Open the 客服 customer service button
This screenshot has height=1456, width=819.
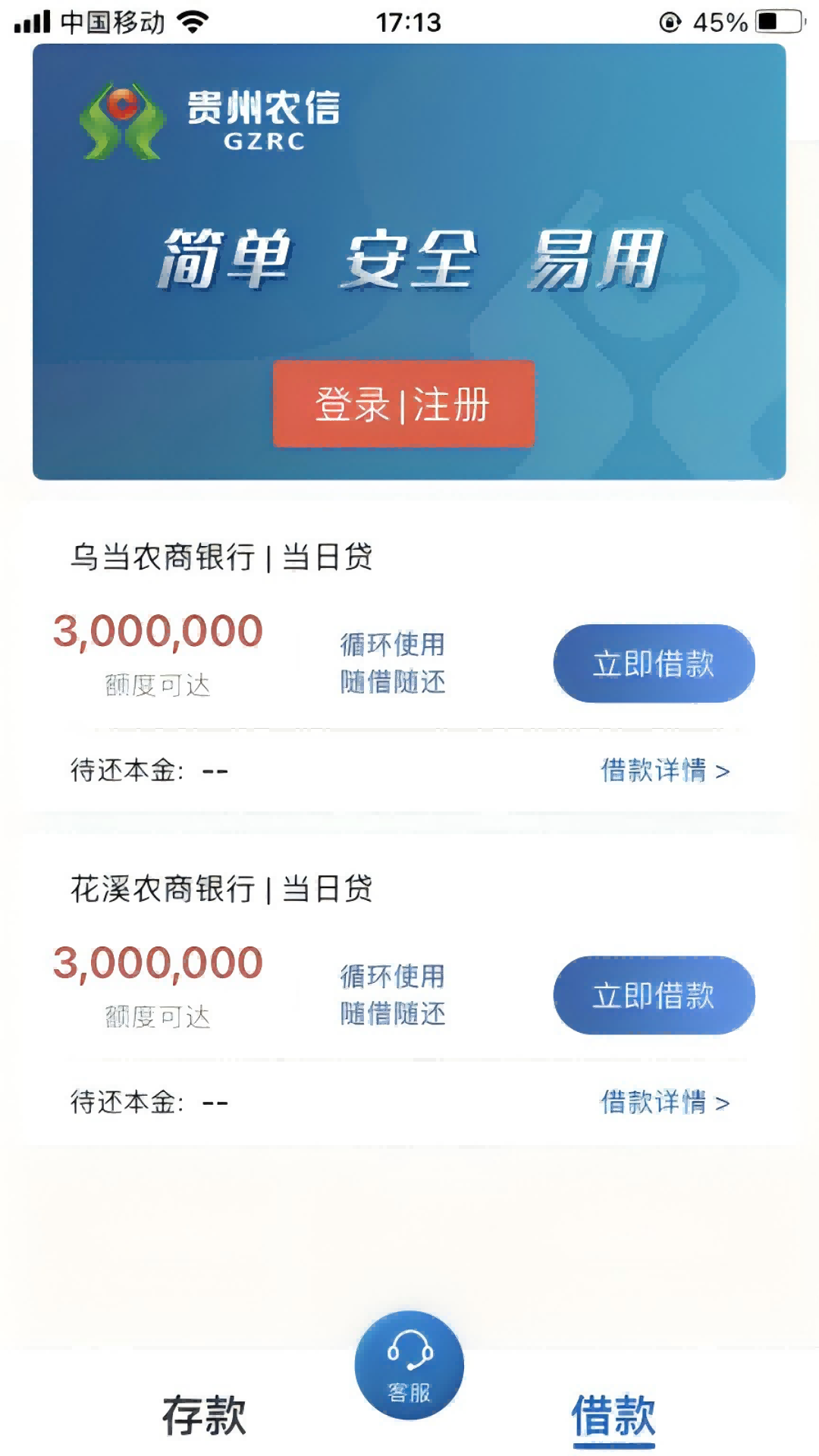coord(409,1365)
